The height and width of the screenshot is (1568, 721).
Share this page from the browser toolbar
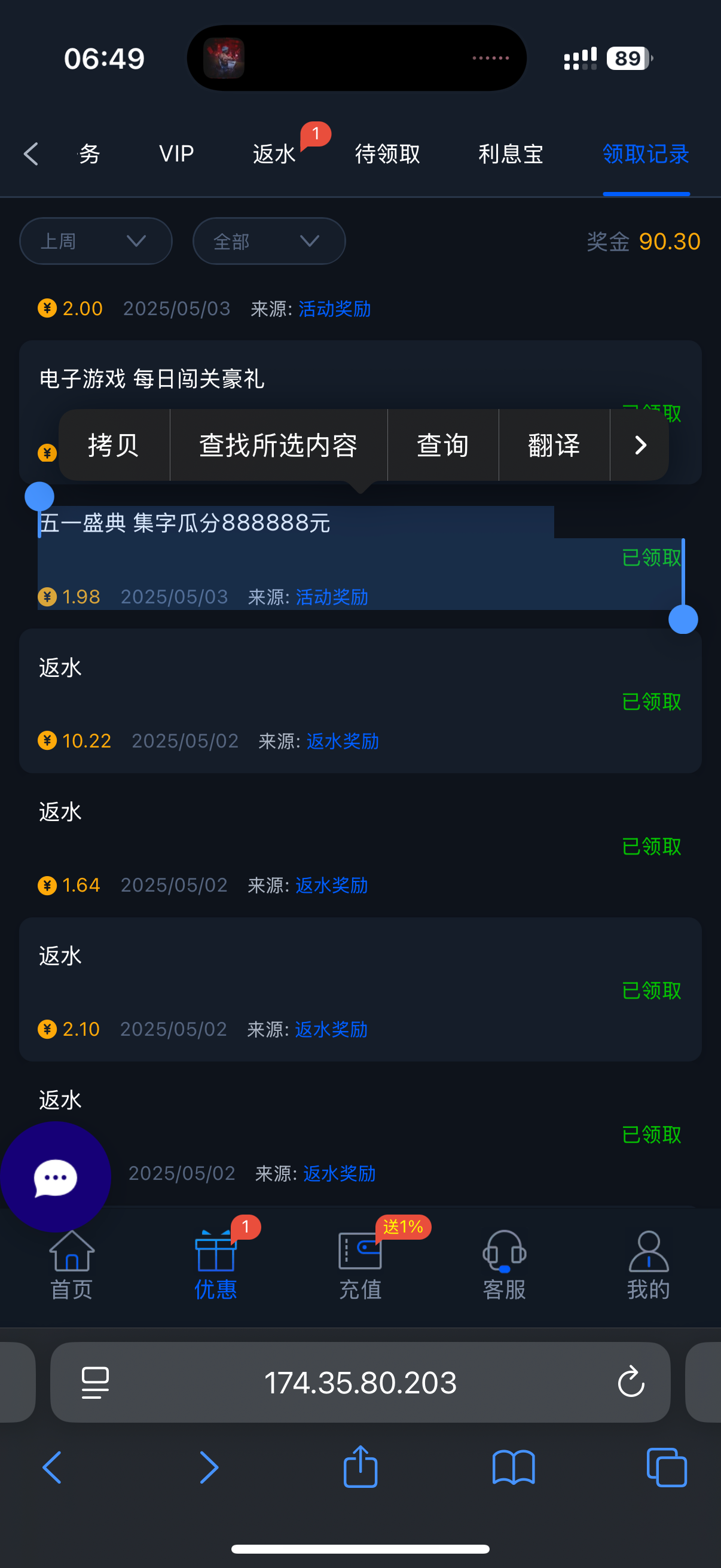coord(360,1467)
